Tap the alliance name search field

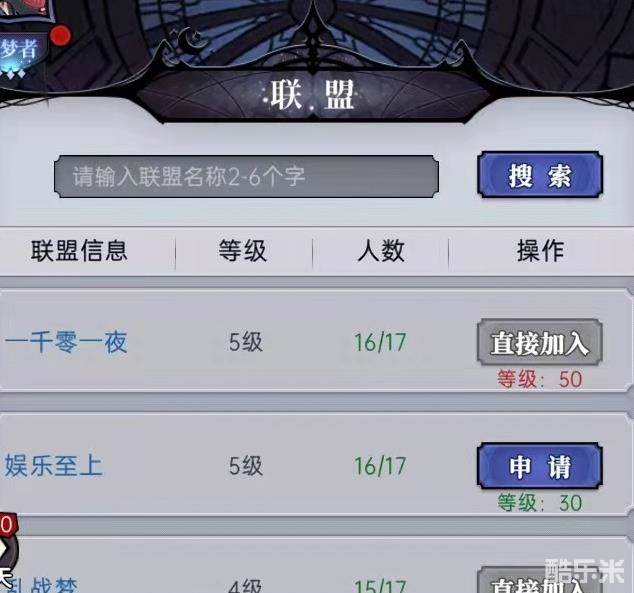coord(246,177)
